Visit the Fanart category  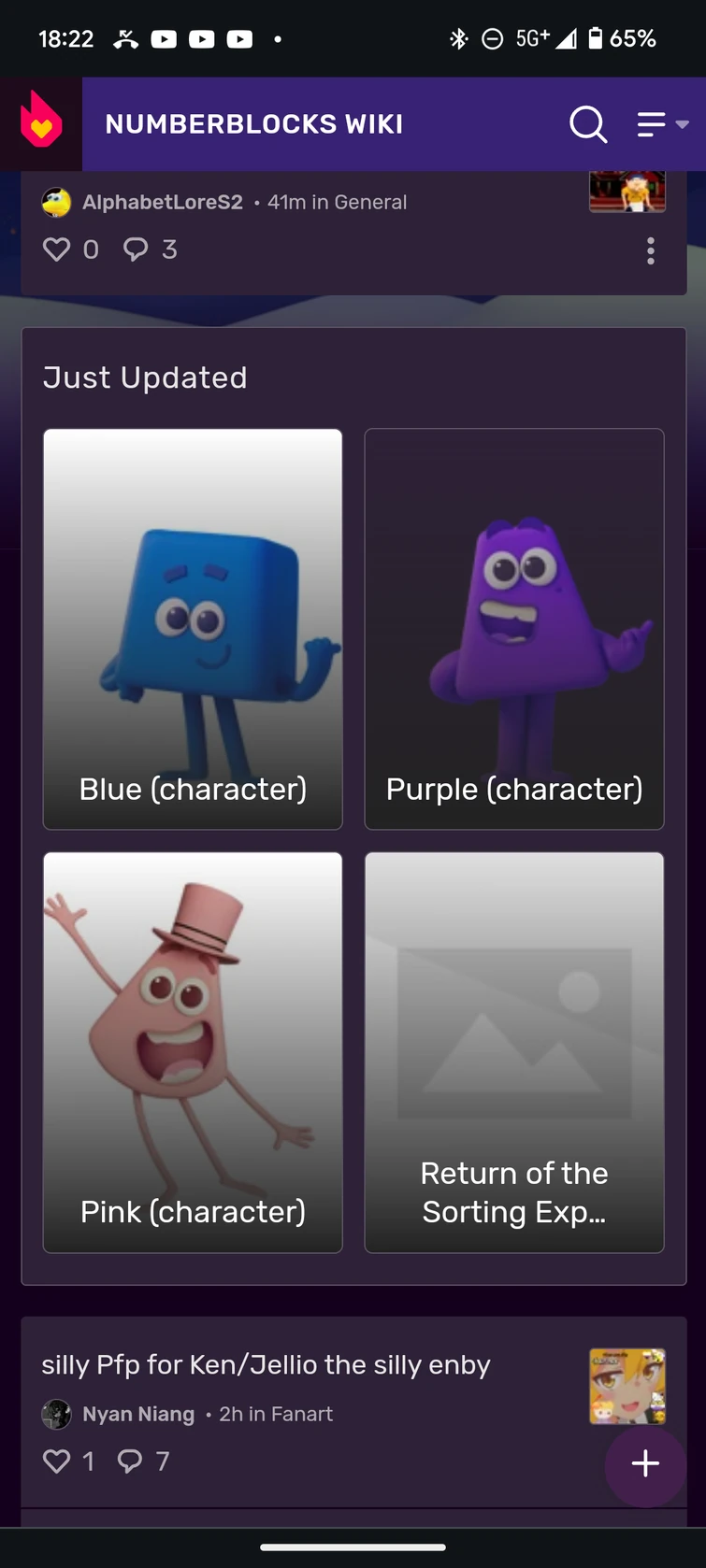[299, 1415]
